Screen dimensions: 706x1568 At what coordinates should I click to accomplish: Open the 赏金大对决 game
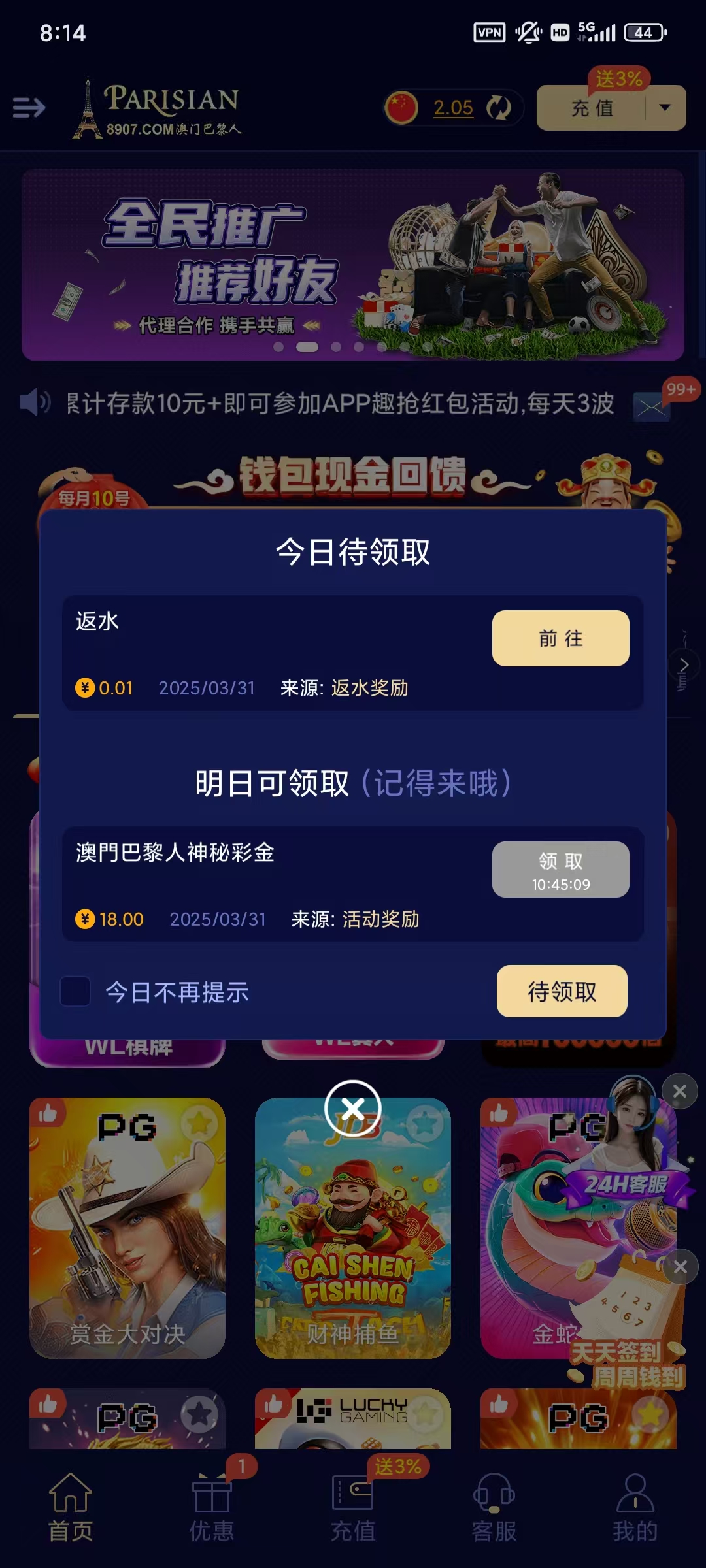pos(127,1227)
